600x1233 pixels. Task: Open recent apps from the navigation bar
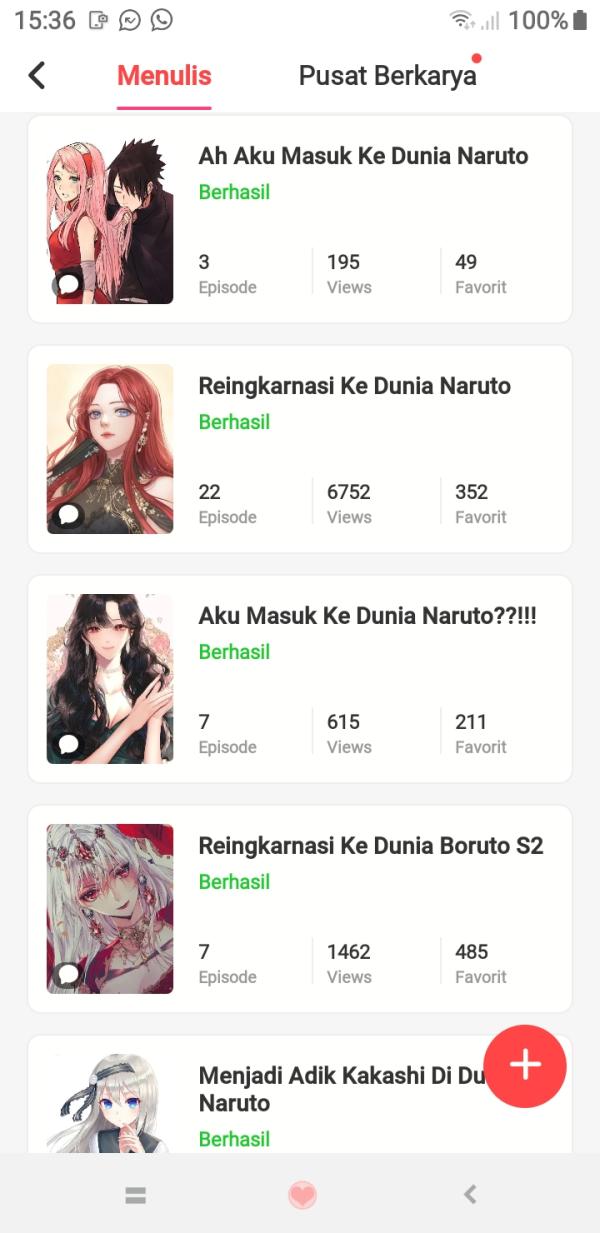(x=136, y=1195)
